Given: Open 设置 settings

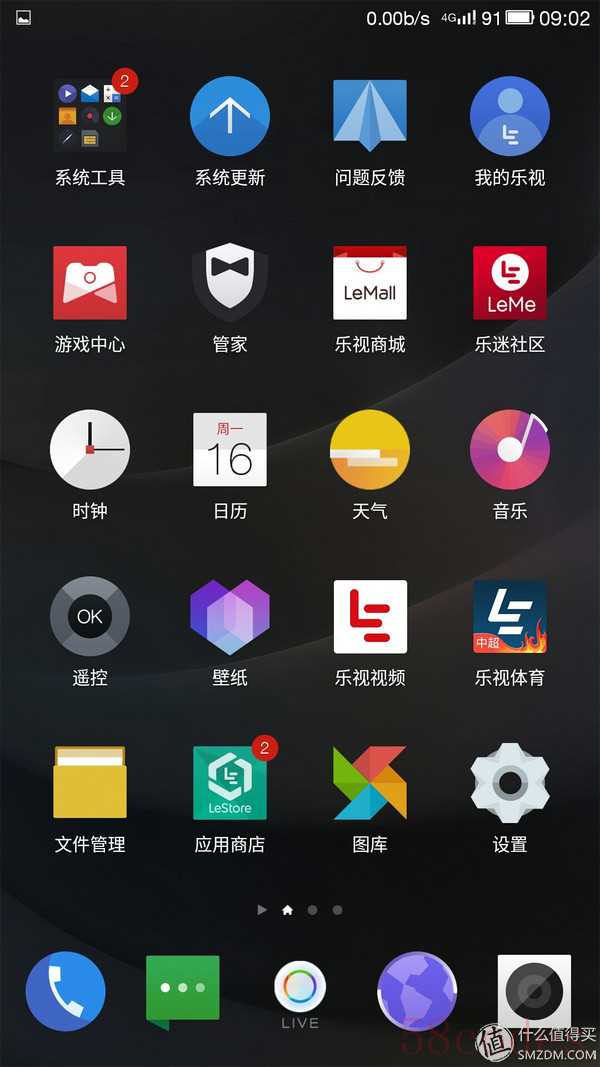Looking at the screenshot, I should [x=510, y=783].
